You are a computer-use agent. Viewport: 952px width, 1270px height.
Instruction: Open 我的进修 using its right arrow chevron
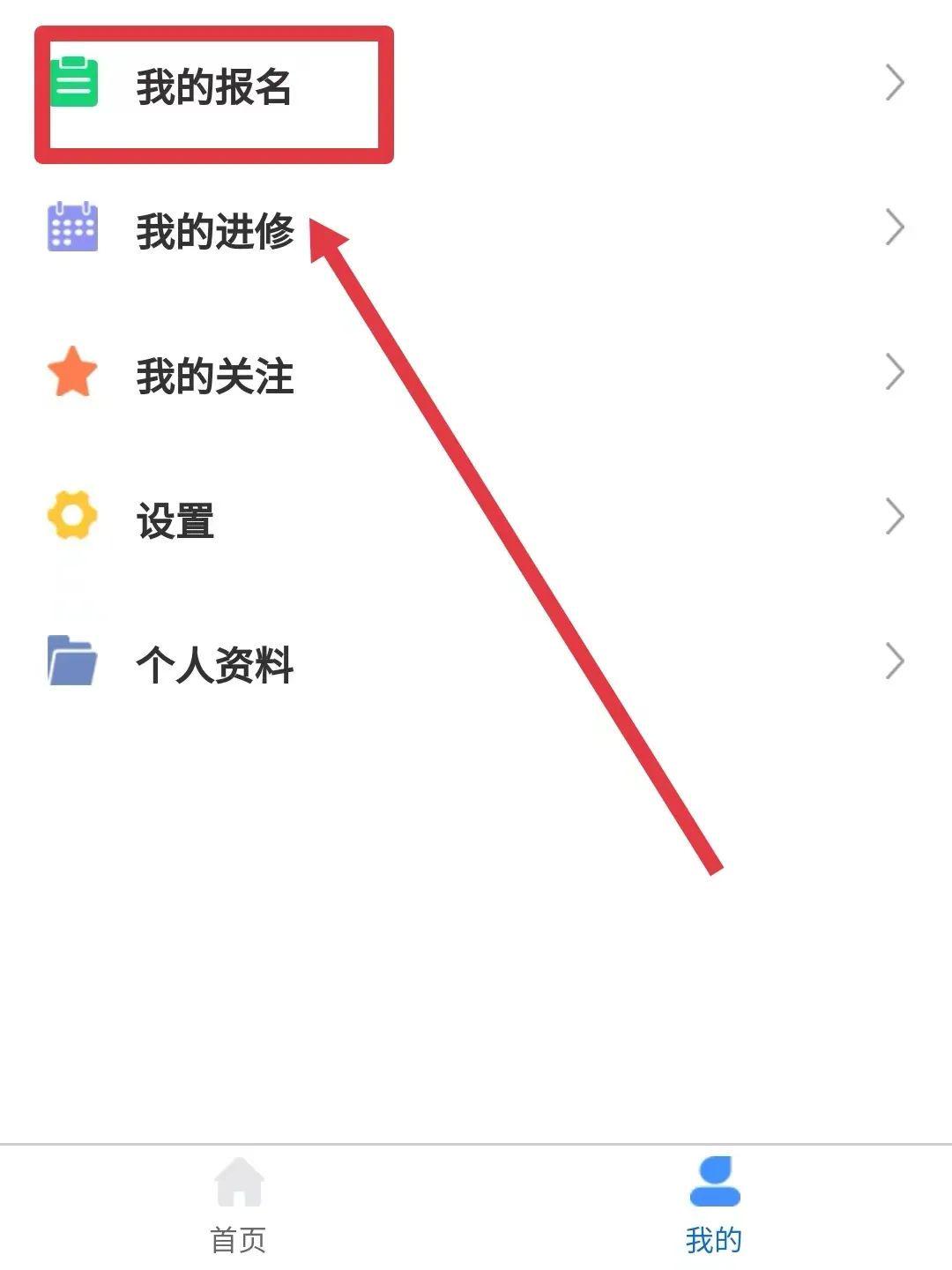[x=895, y=227]
